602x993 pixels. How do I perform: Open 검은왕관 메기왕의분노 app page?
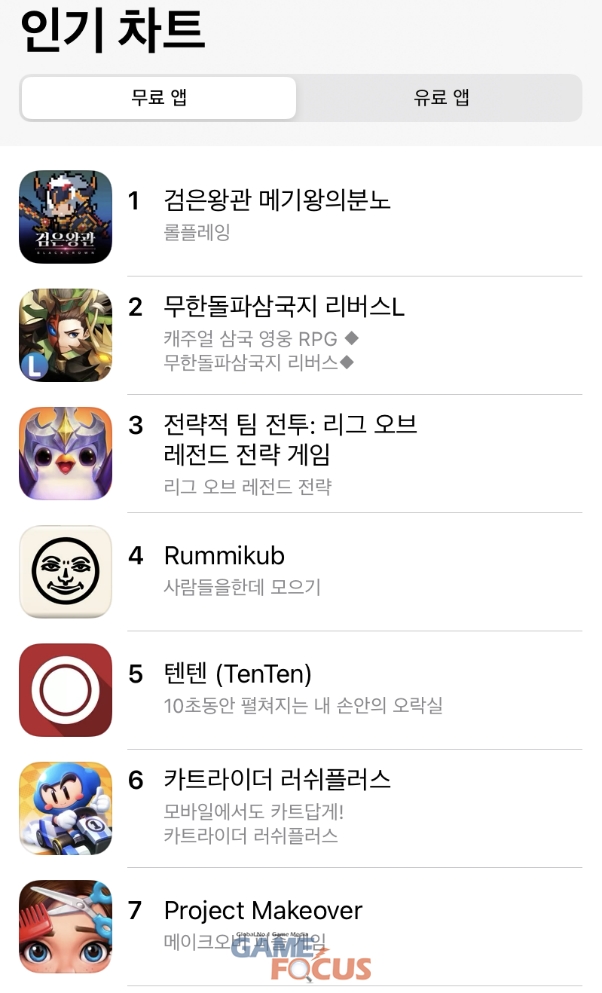coord(277,201)
